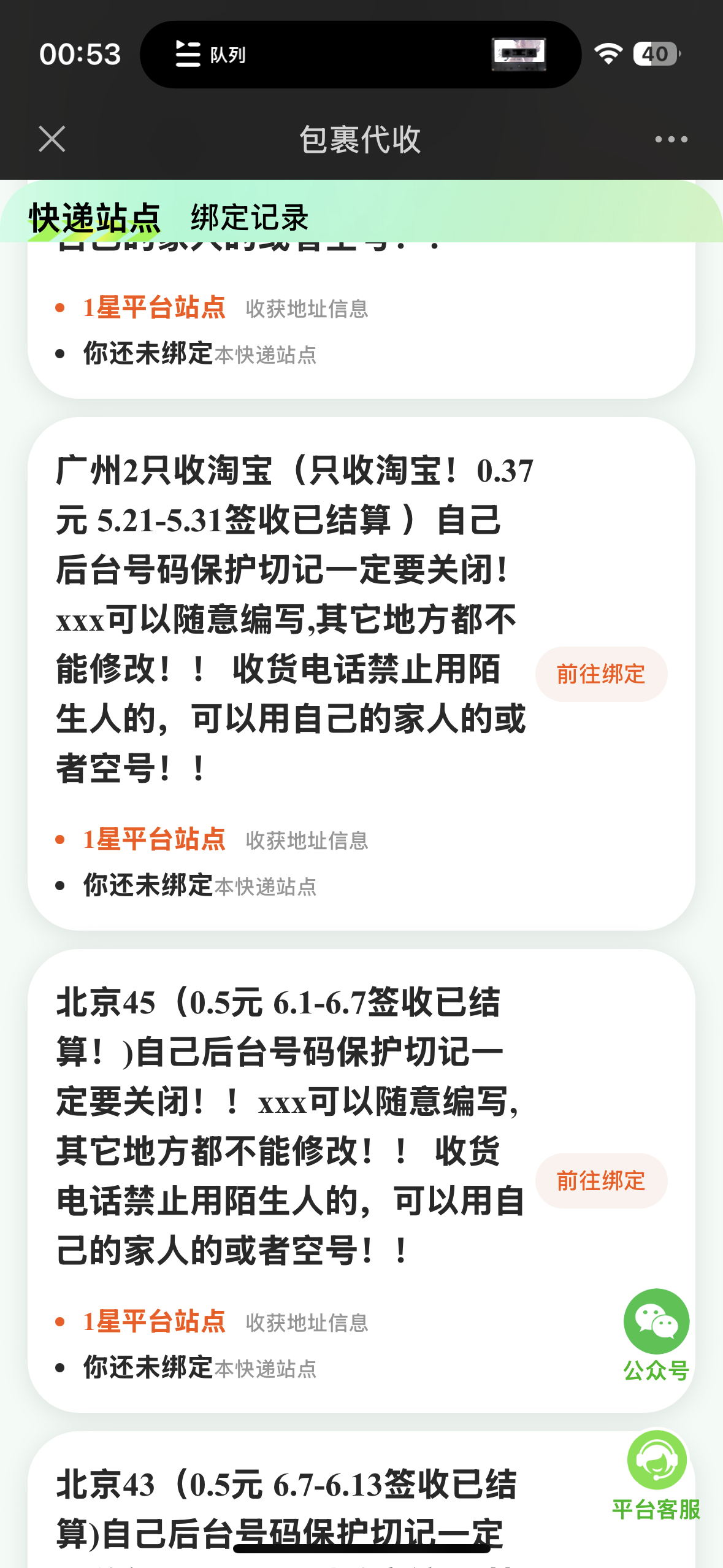Tap the 00:53 clock display
Screen dimensions: 723x1568
80,54
